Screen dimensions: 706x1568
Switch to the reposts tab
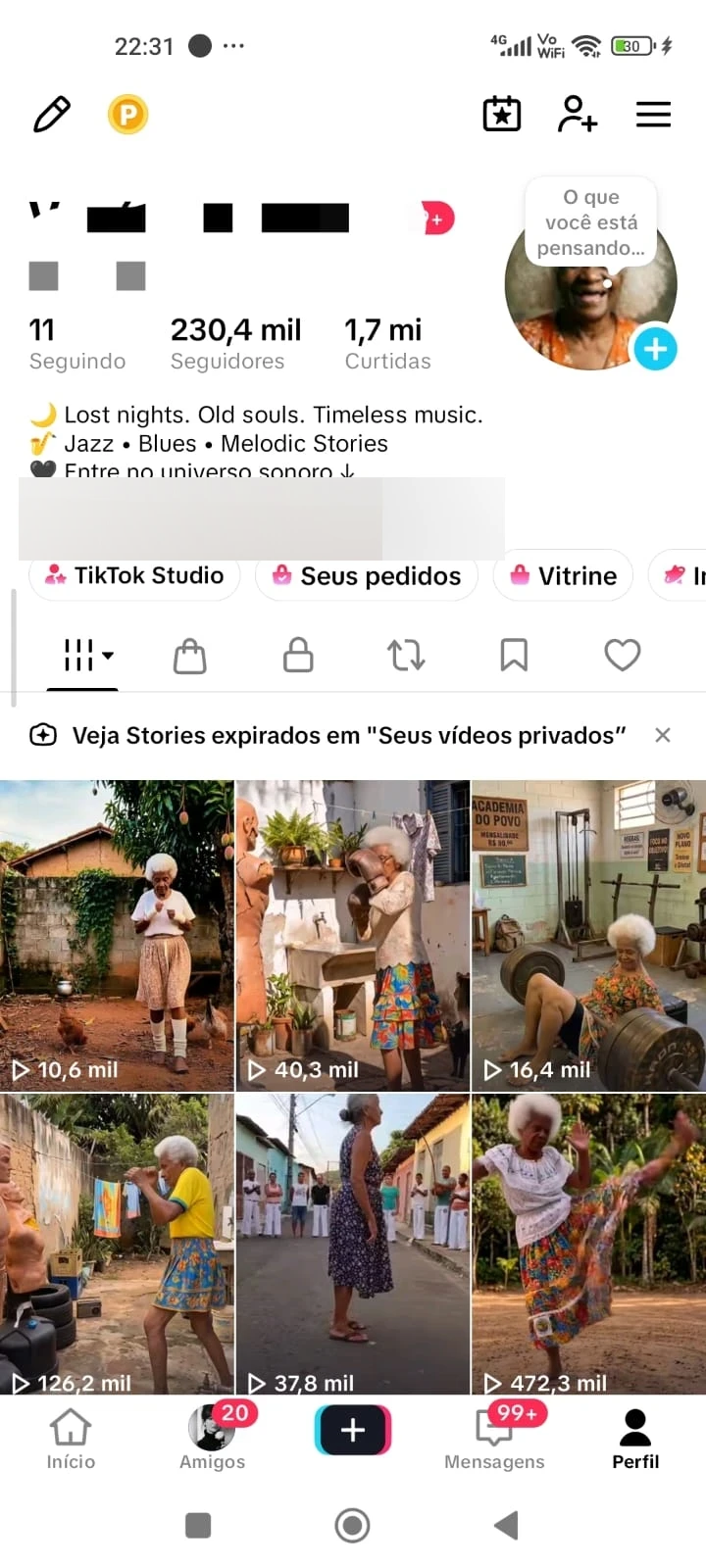[x=406, y=655]
